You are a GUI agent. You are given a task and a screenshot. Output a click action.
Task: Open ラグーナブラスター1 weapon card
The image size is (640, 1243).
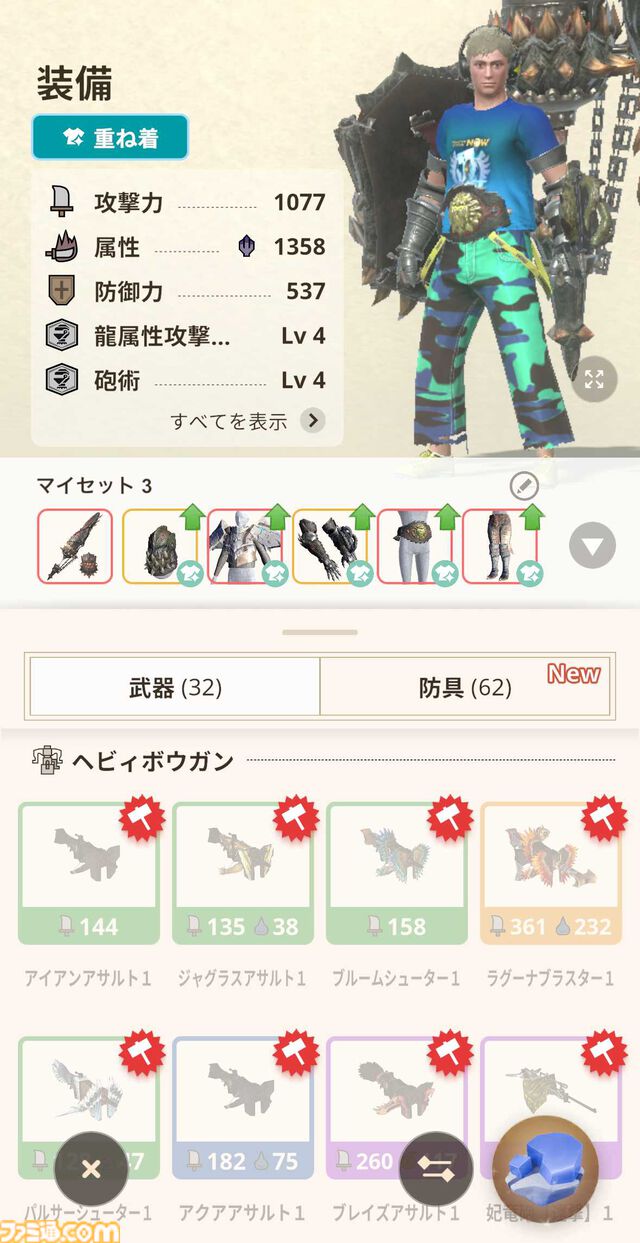(550, 872)
